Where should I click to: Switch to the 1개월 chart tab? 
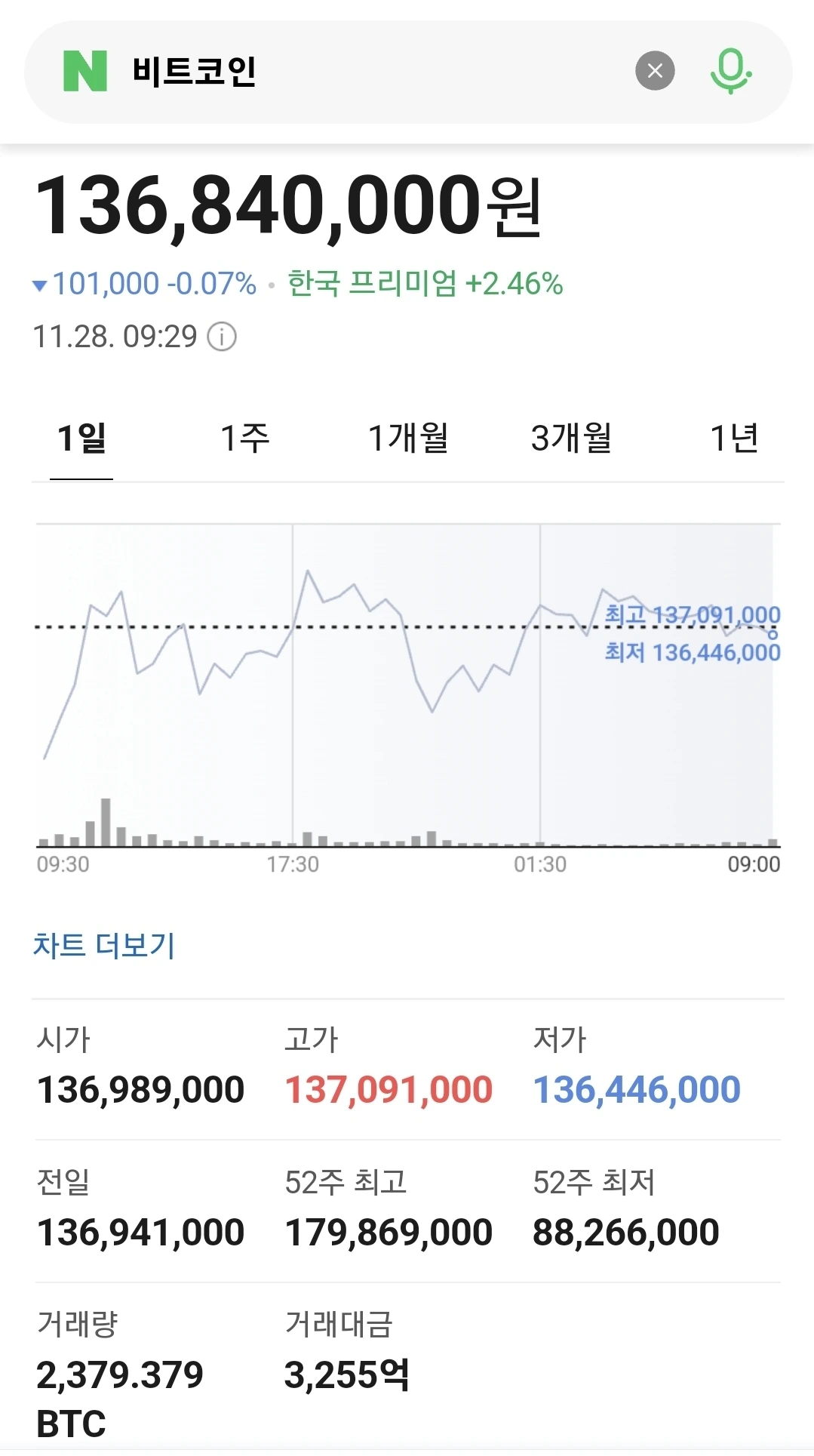(x=408, y=438)
